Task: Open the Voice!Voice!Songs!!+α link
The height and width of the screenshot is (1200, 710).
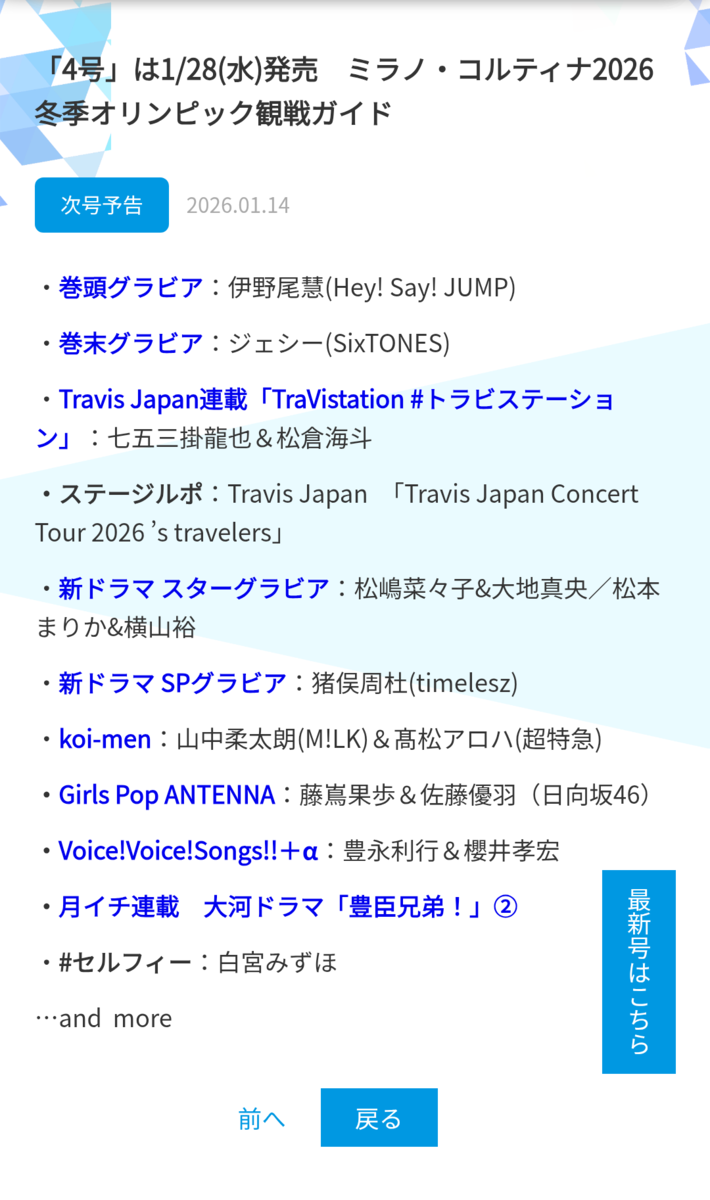Action: click(188, 851)
